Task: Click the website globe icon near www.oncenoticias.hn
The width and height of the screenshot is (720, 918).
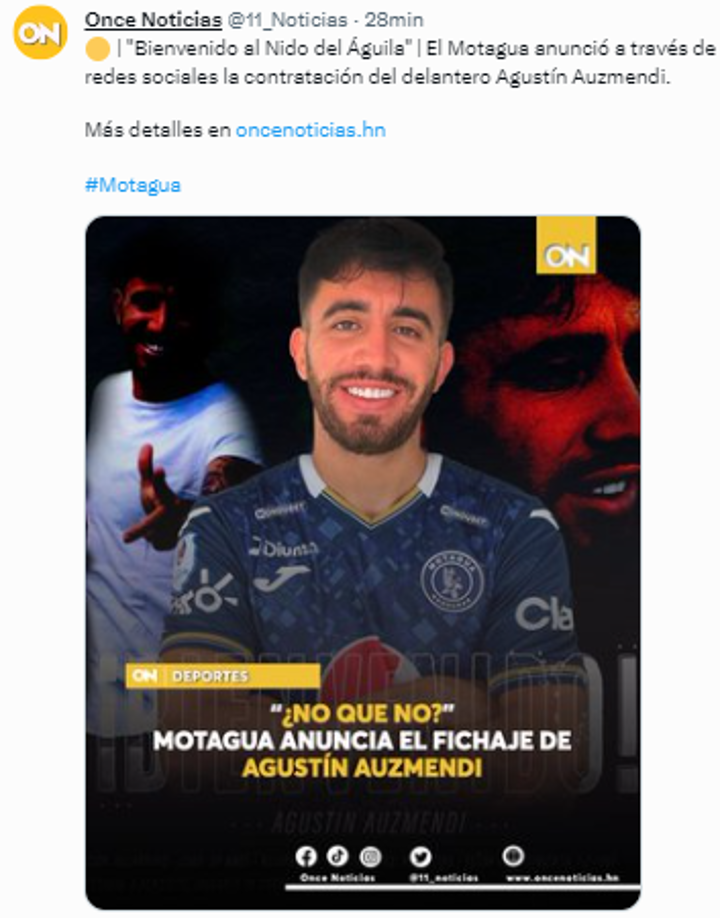Action: coord(511,858)
